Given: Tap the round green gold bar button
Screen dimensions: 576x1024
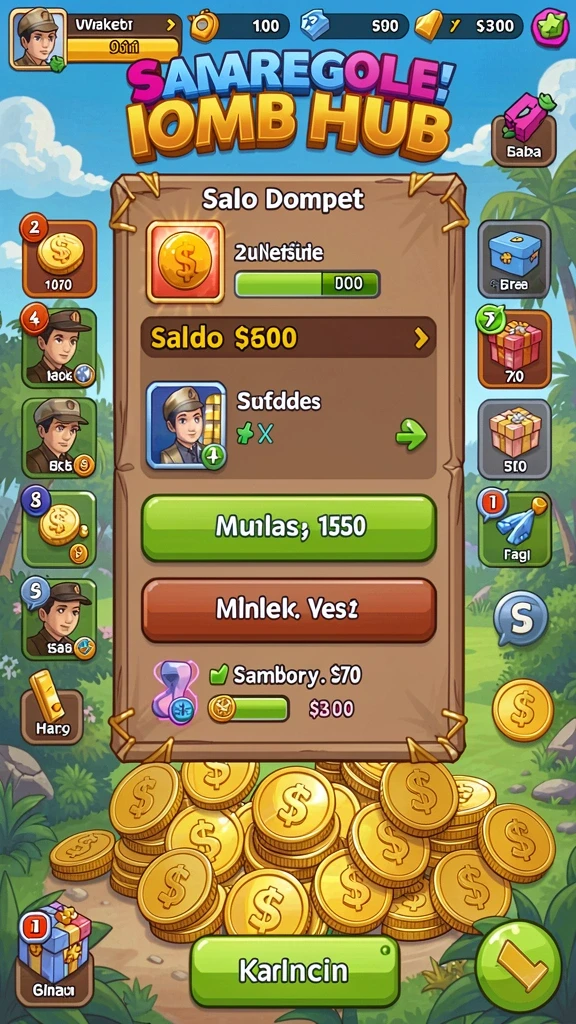Looking at the screenshot, I should pyautogui.click(x=518, y=966).
